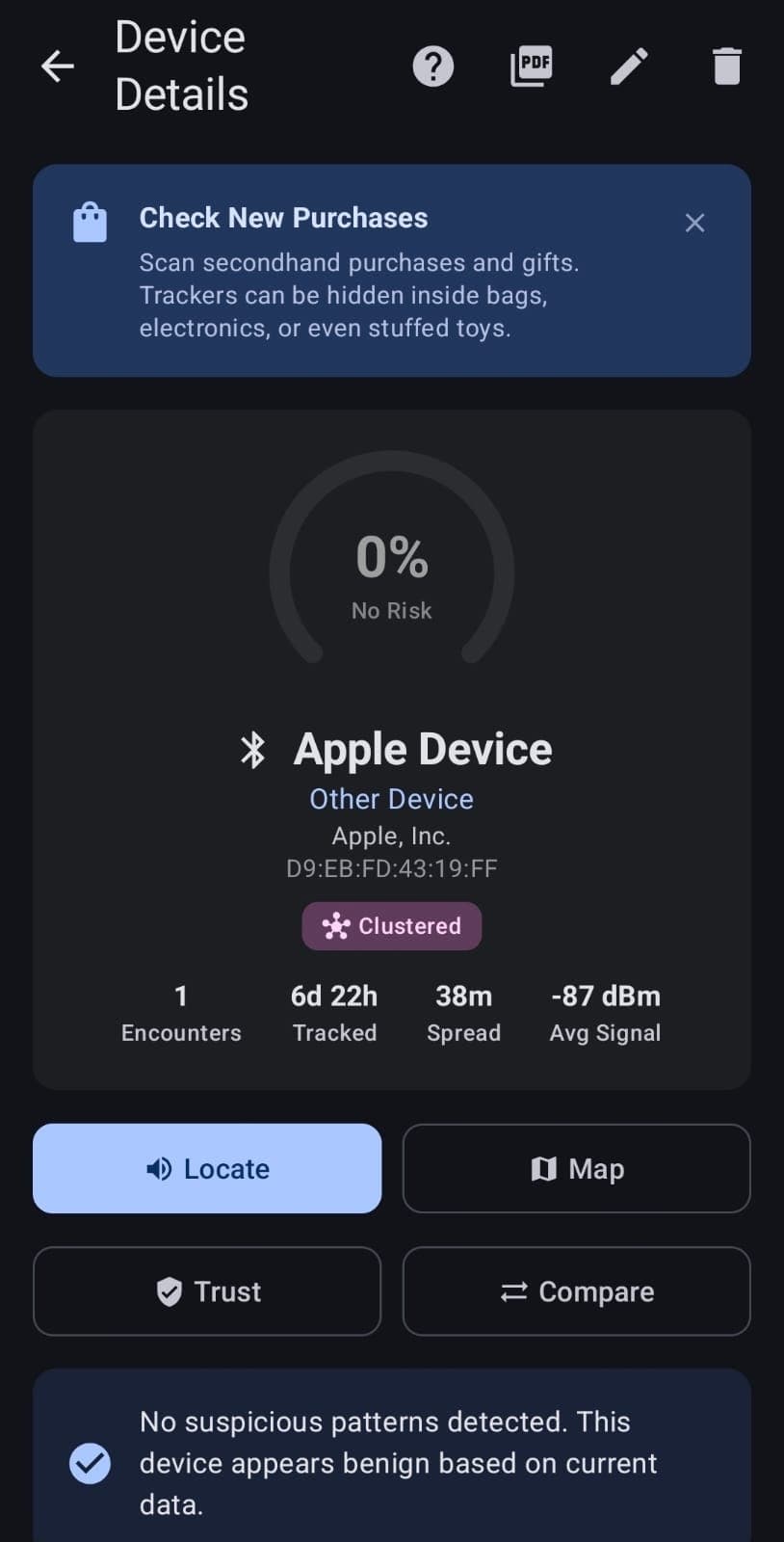Viewport: 784px width, 1542px height.
Task: Tap the shopping bag icon on the banner
Action: tap(89, 221)
